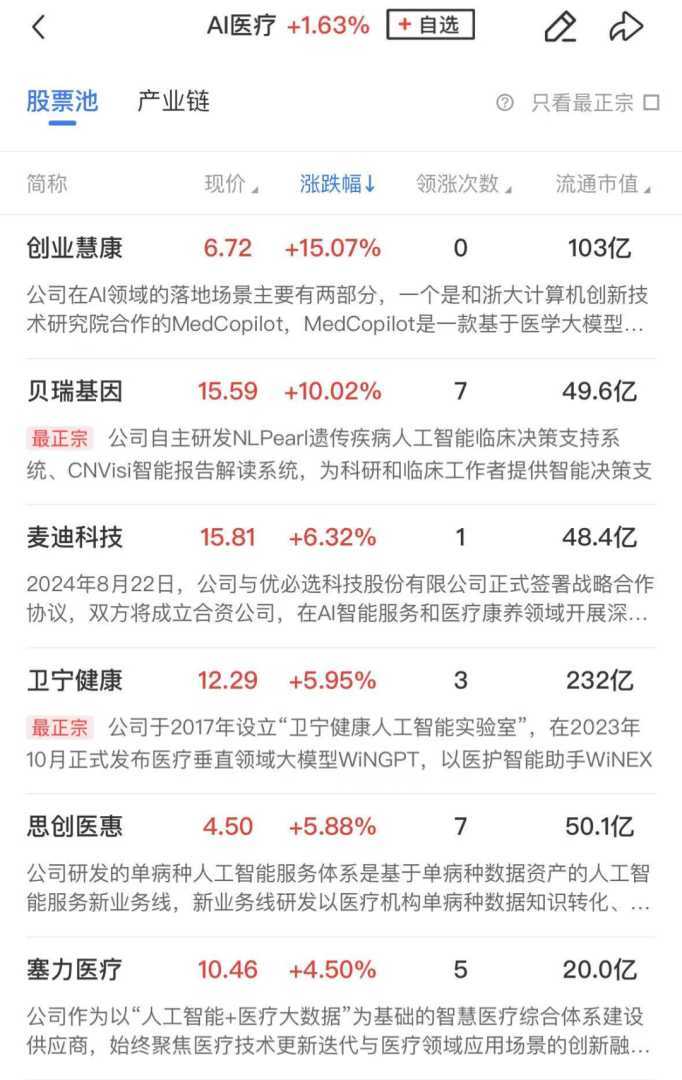Open the help question mark icon

pyautogui.click(x=505, y=102)
